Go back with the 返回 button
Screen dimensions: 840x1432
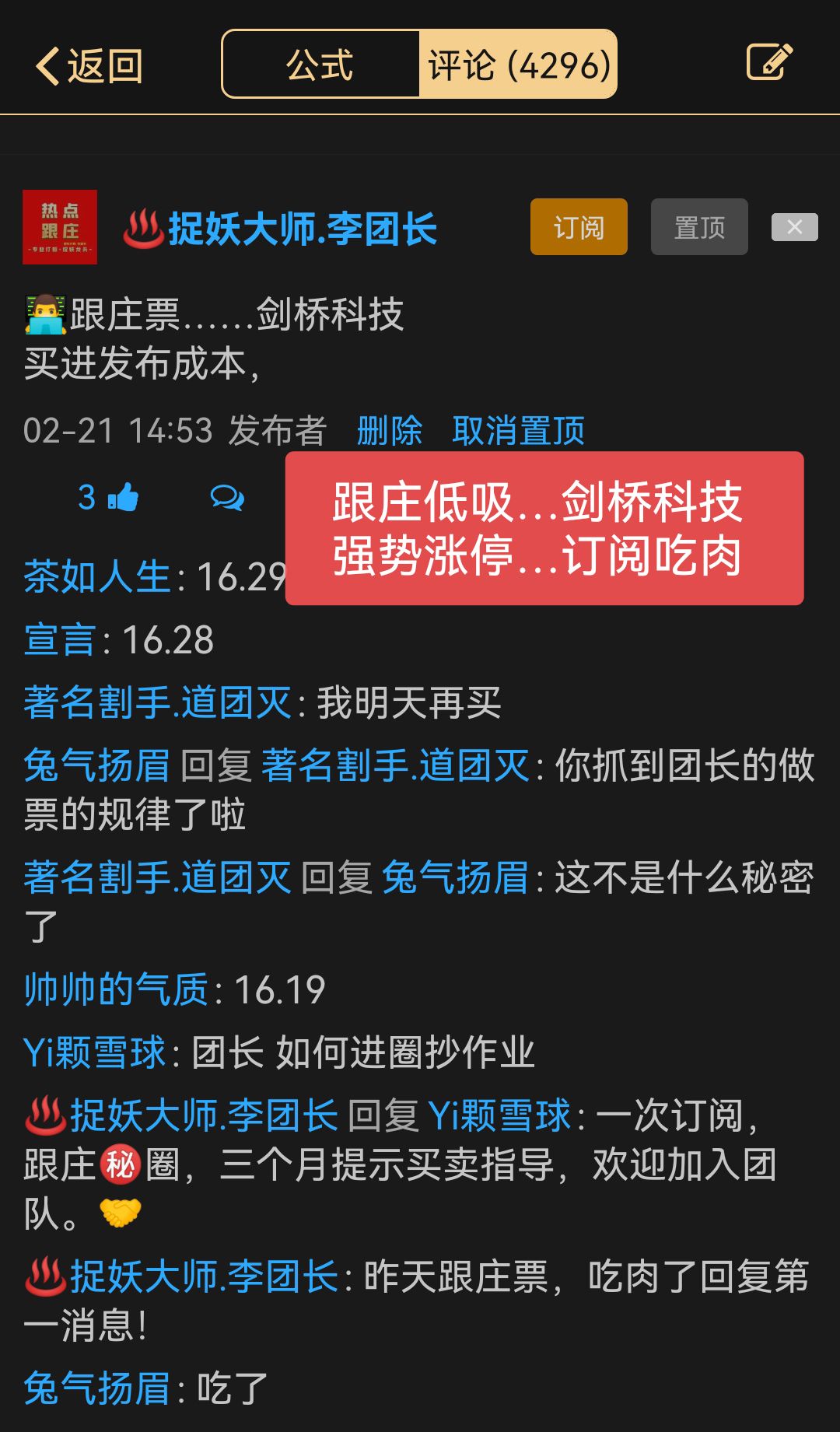point(89,65)
